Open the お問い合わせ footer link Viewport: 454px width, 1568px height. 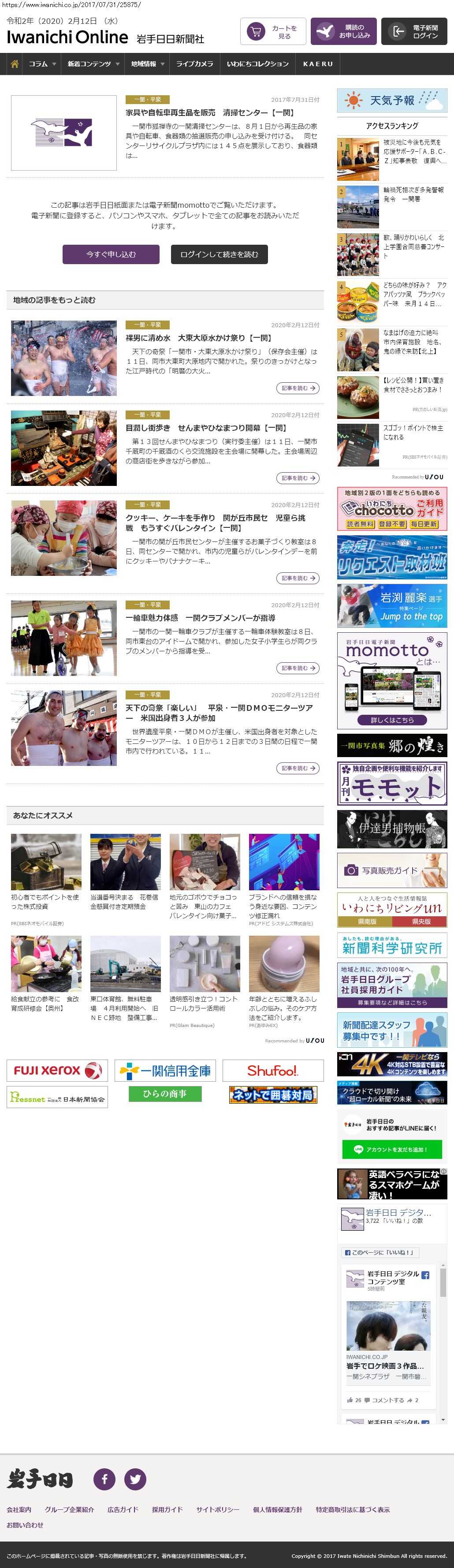pos(25,1525)
